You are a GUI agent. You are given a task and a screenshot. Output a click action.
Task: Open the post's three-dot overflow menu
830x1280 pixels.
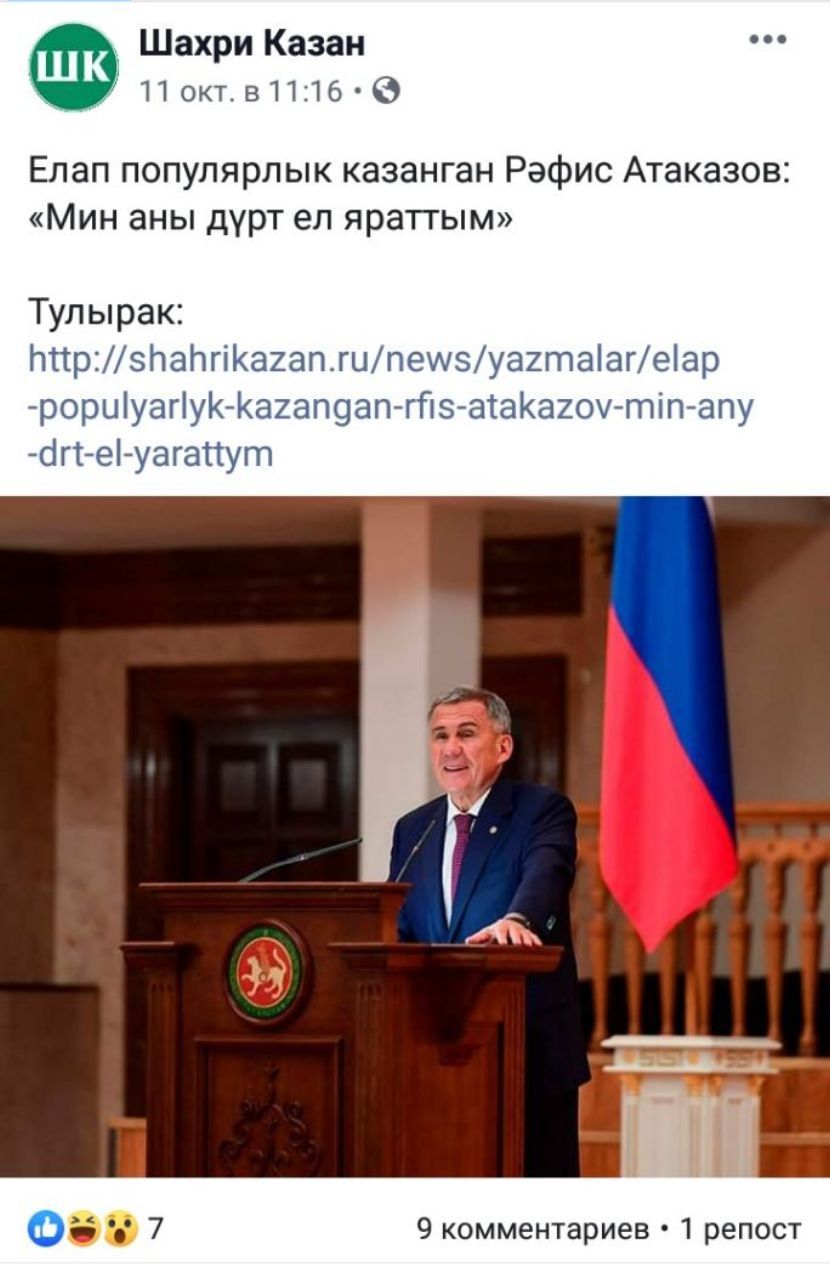767,40
